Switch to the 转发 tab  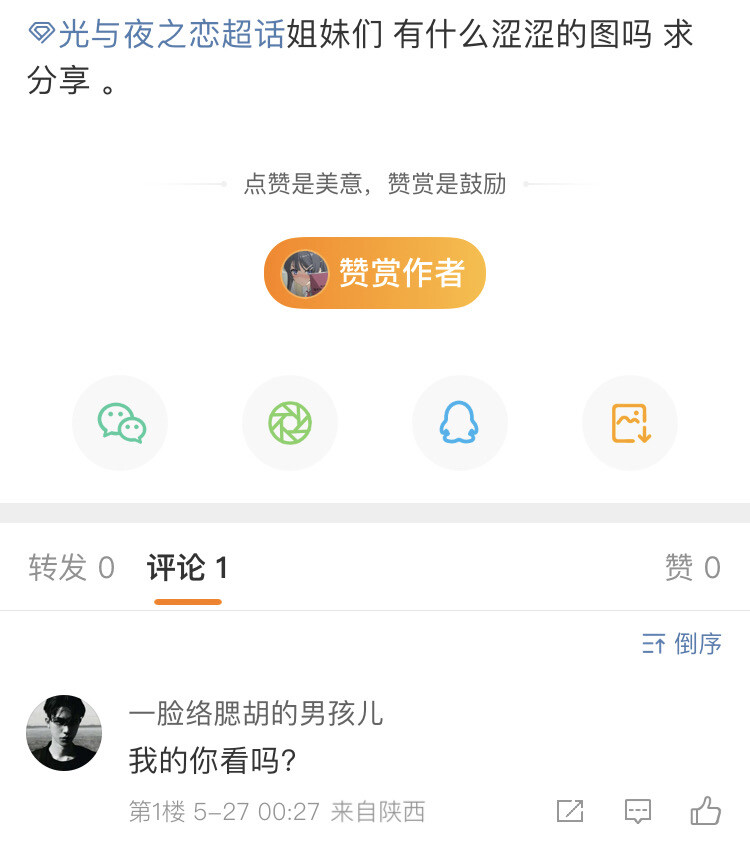pos(71,568)
